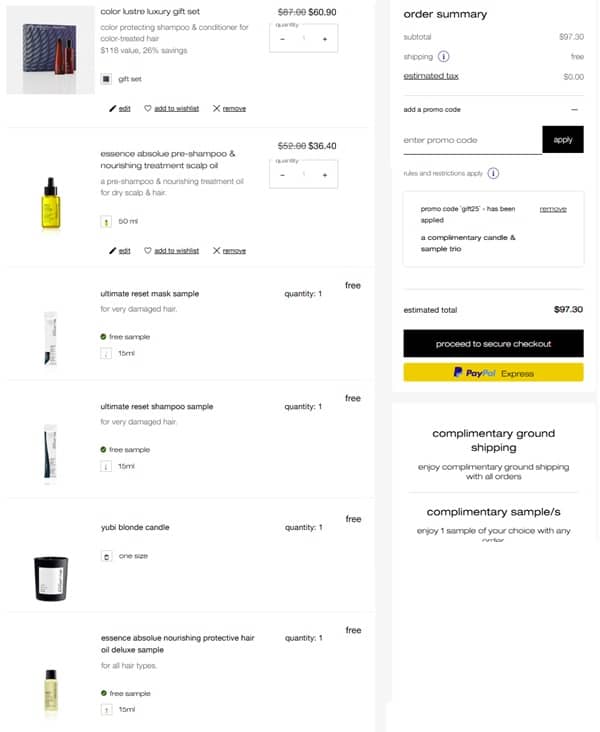Edit the essence absolue pre-shampoo oil item
Screen dimensions: 600x732
(120, 250)
